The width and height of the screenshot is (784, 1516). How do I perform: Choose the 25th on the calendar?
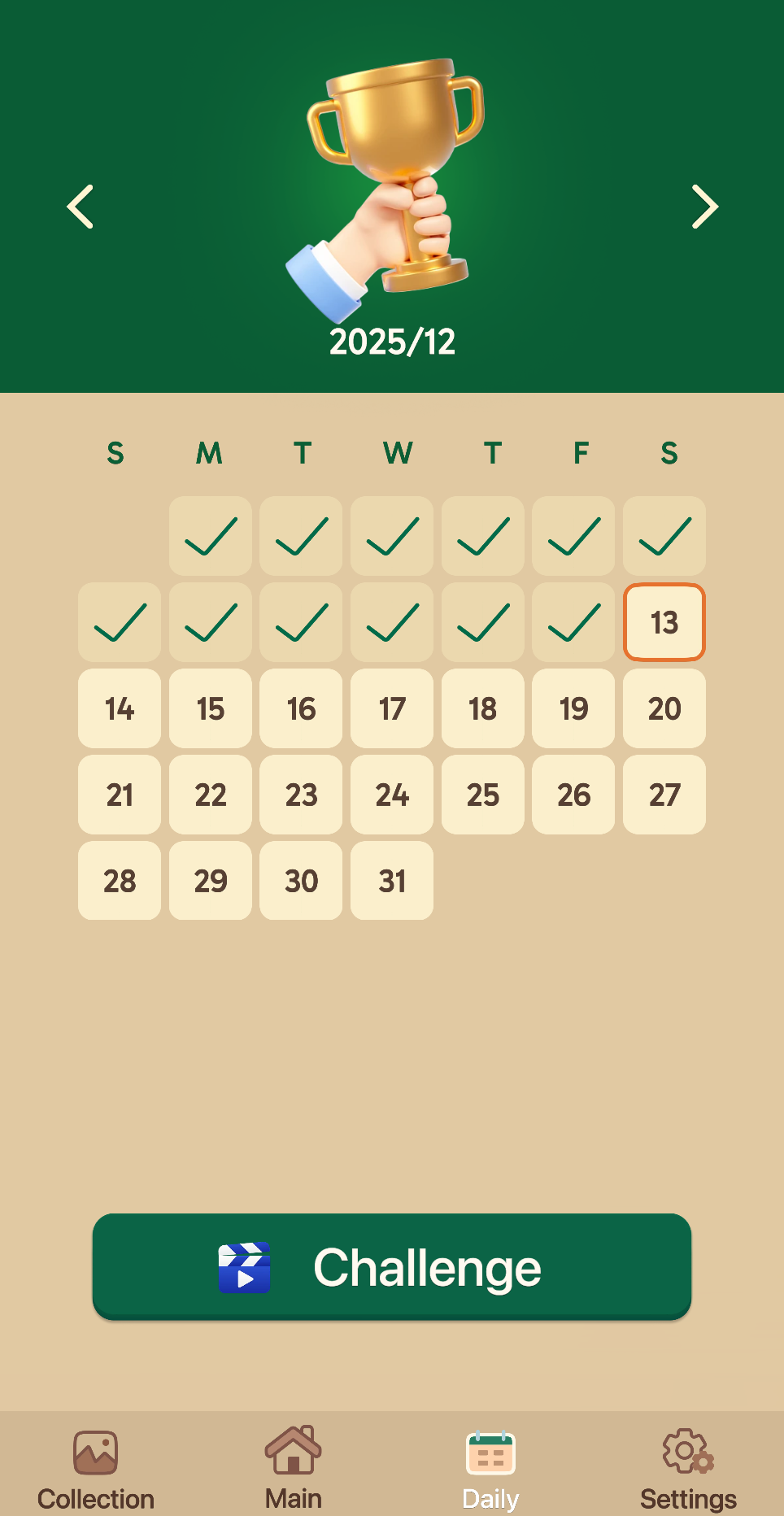pos(483,795)
